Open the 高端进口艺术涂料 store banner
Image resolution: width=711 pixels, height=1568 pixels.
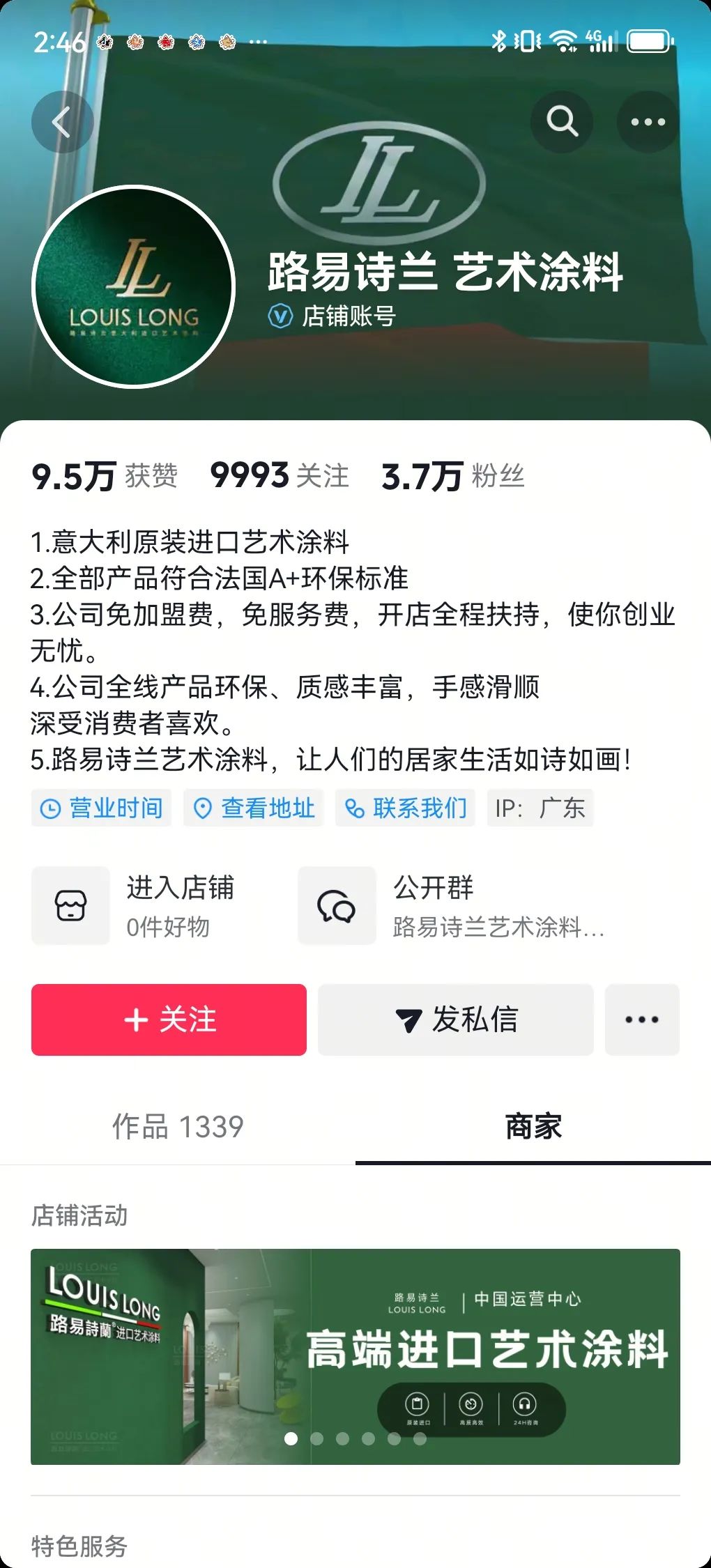pyautogui.click(x=355, y=1356)
